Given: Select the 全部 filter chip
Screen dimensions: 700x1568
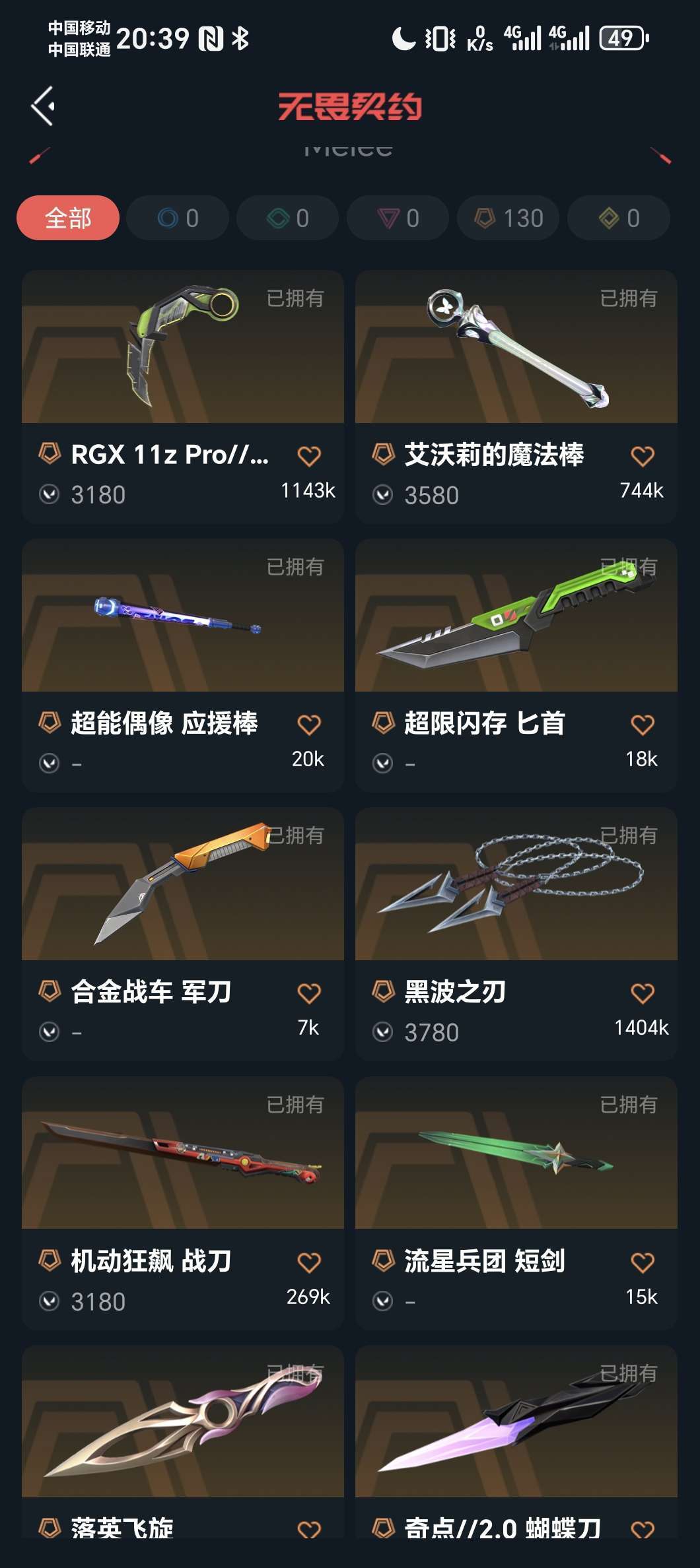Looking at the screenshot, I should (68, 218).
